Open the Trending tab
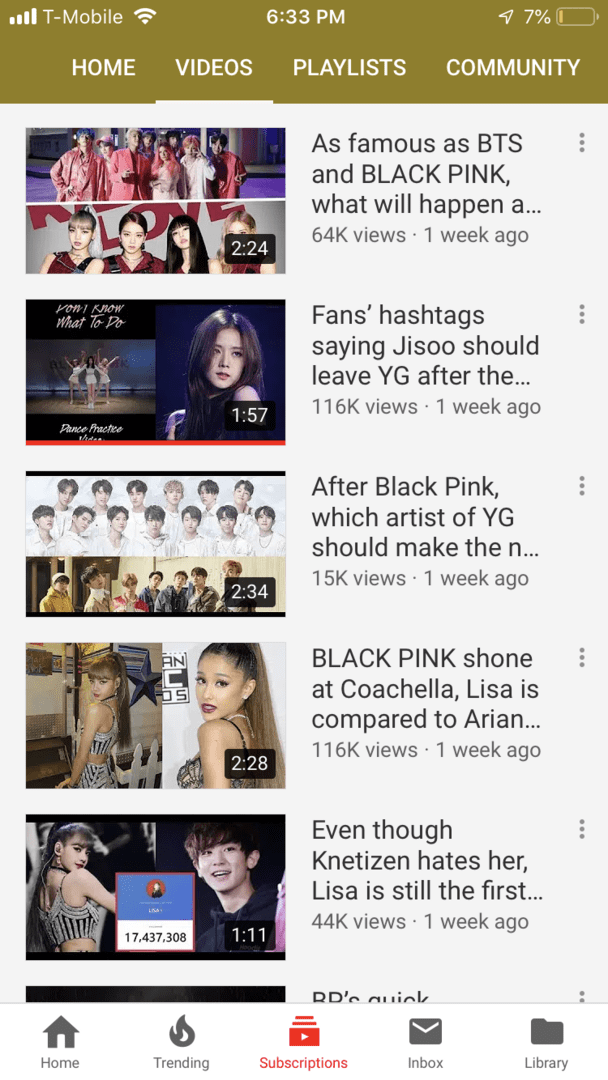This screenshot has width=608, height=1080. coord(181,1043)
